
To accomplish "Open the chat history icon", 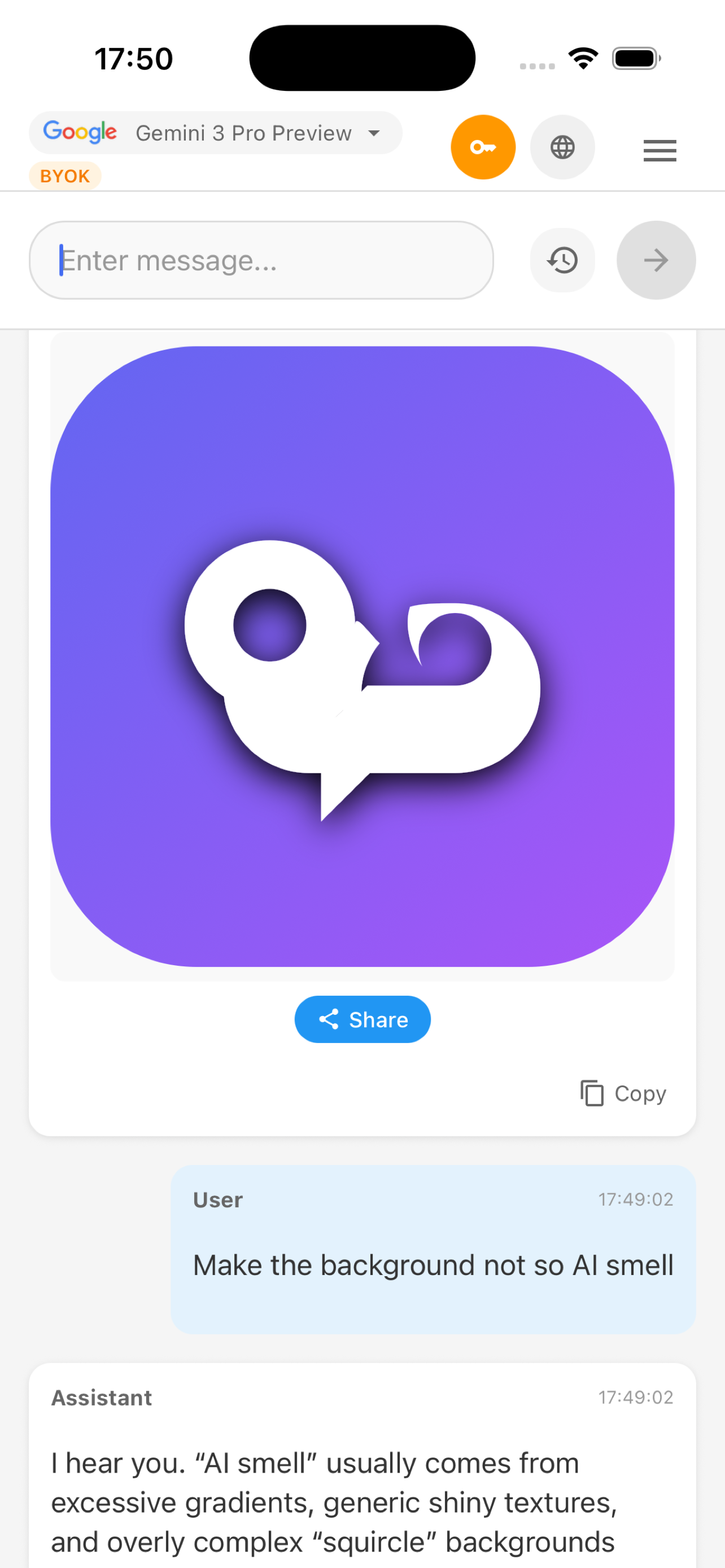I will click(562, 260).
